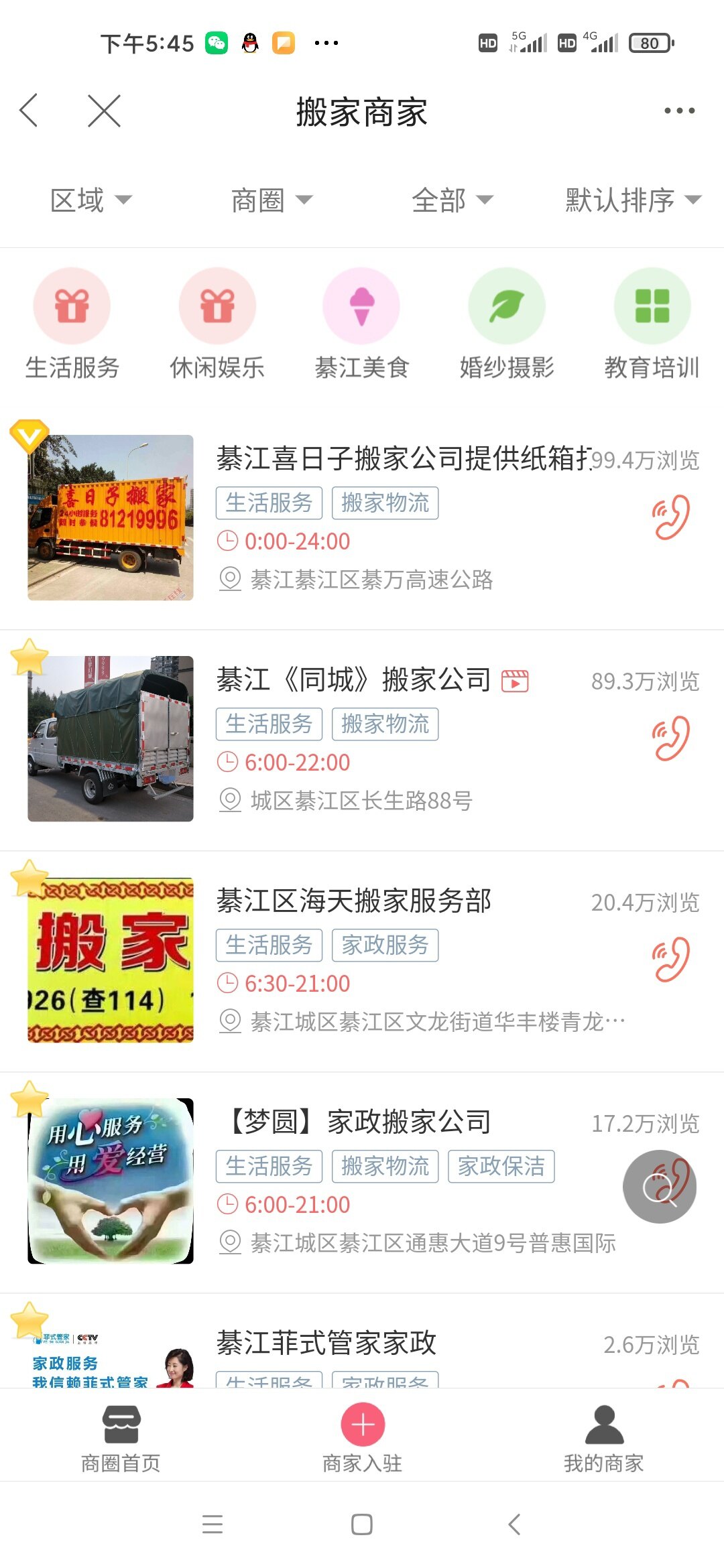The height and width of the screenshot is (1568, 724).
Task: Open the floating search button
Action: (660, 1187)
